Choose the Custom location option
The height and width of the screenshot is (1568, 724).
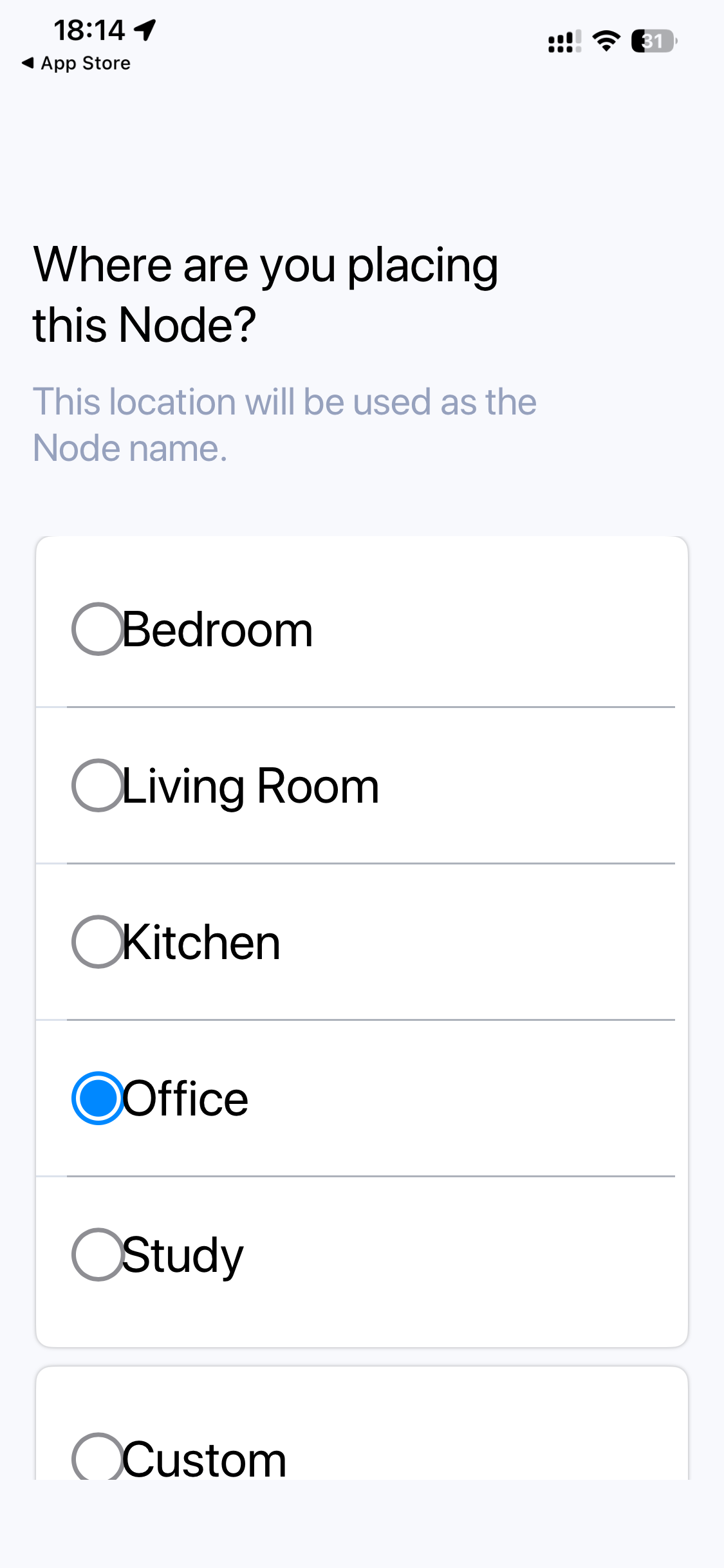[x=98, y=1457]
